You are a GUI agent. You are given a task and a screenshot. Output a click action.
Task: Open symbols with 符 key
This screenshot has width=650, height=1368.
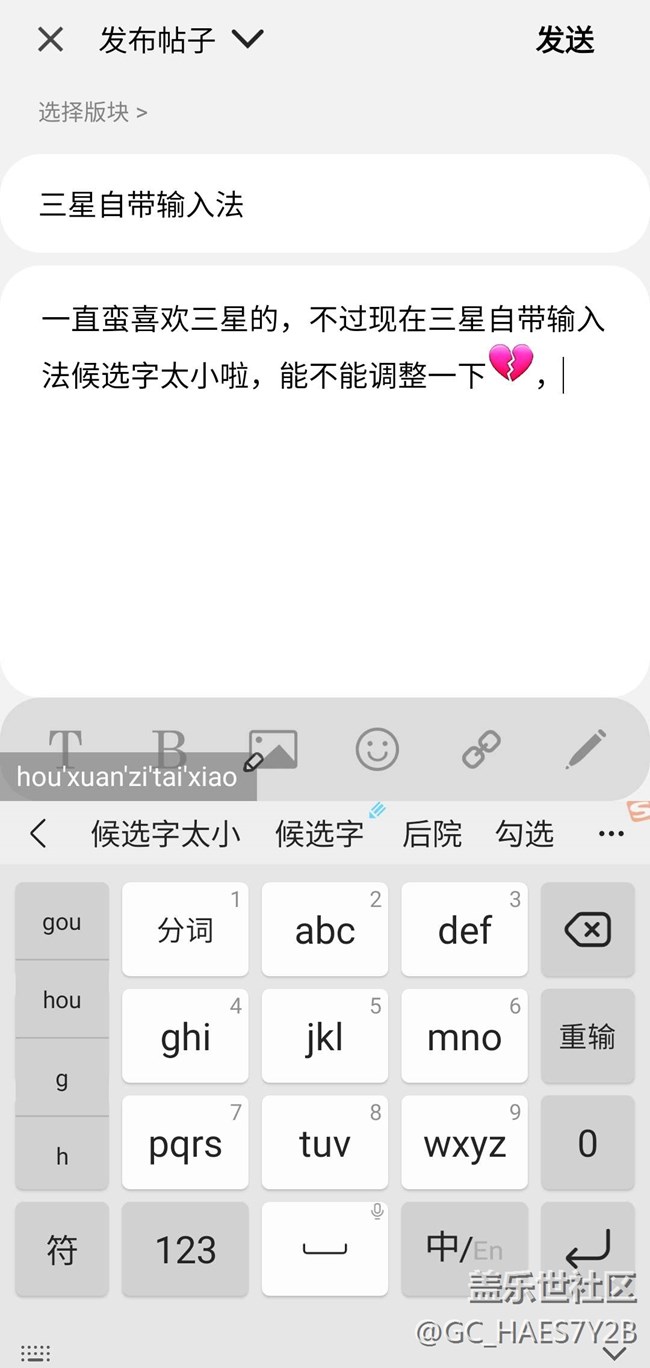pos(62,1249)
